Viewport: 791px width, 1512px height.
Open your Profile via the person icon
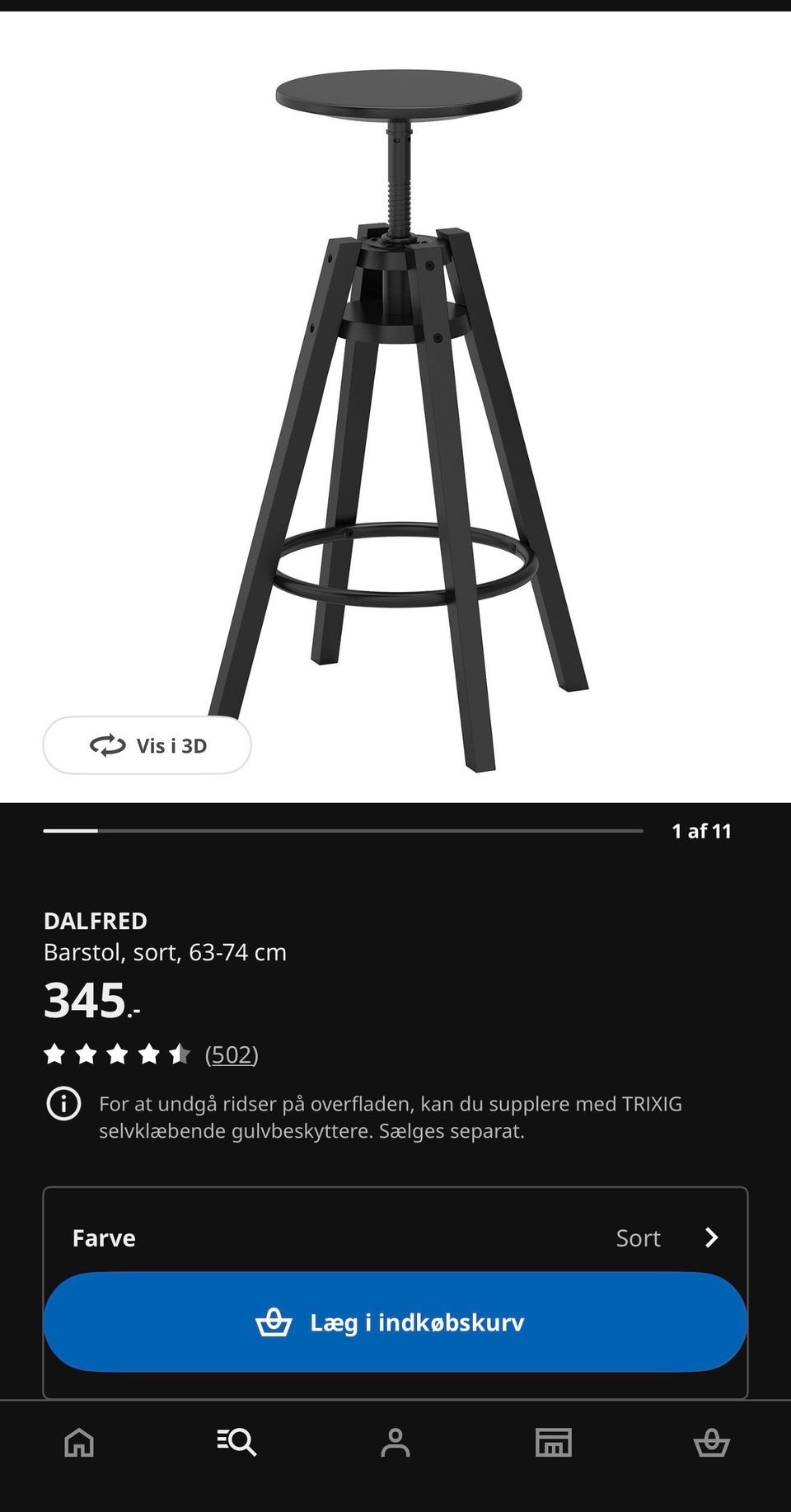pyautogui.click(x=395, y=1444)
